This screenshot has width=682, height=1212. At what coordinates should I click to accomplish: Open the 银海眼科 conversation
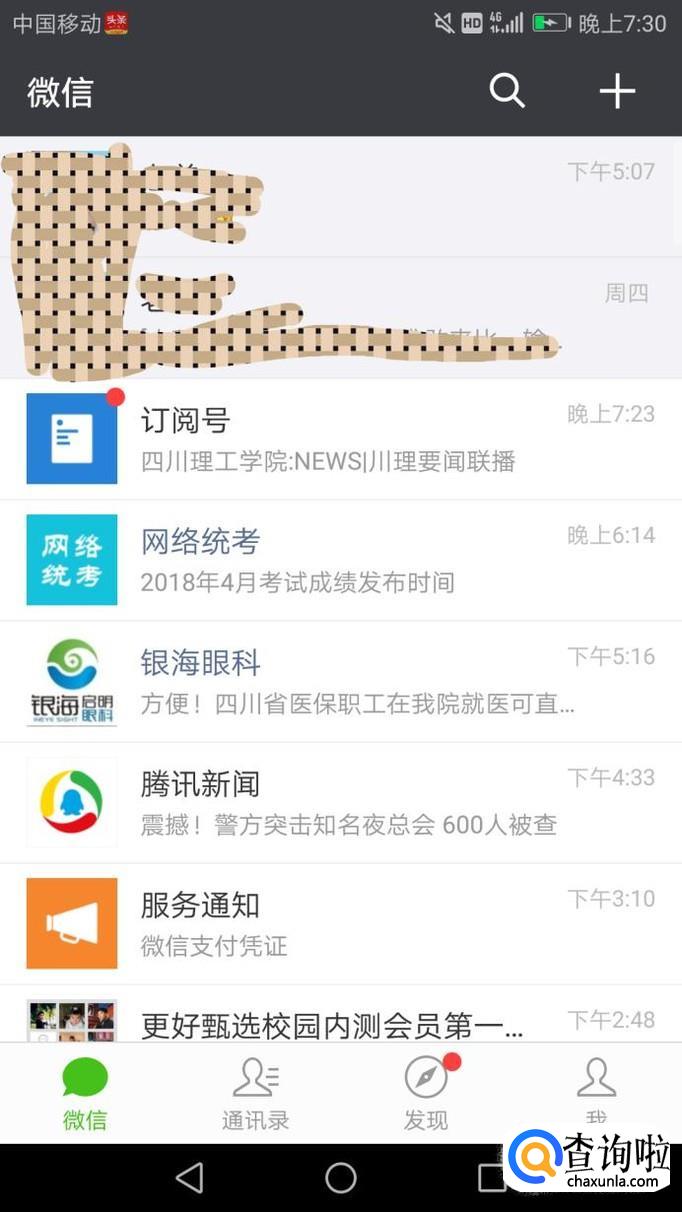point(340,681)
